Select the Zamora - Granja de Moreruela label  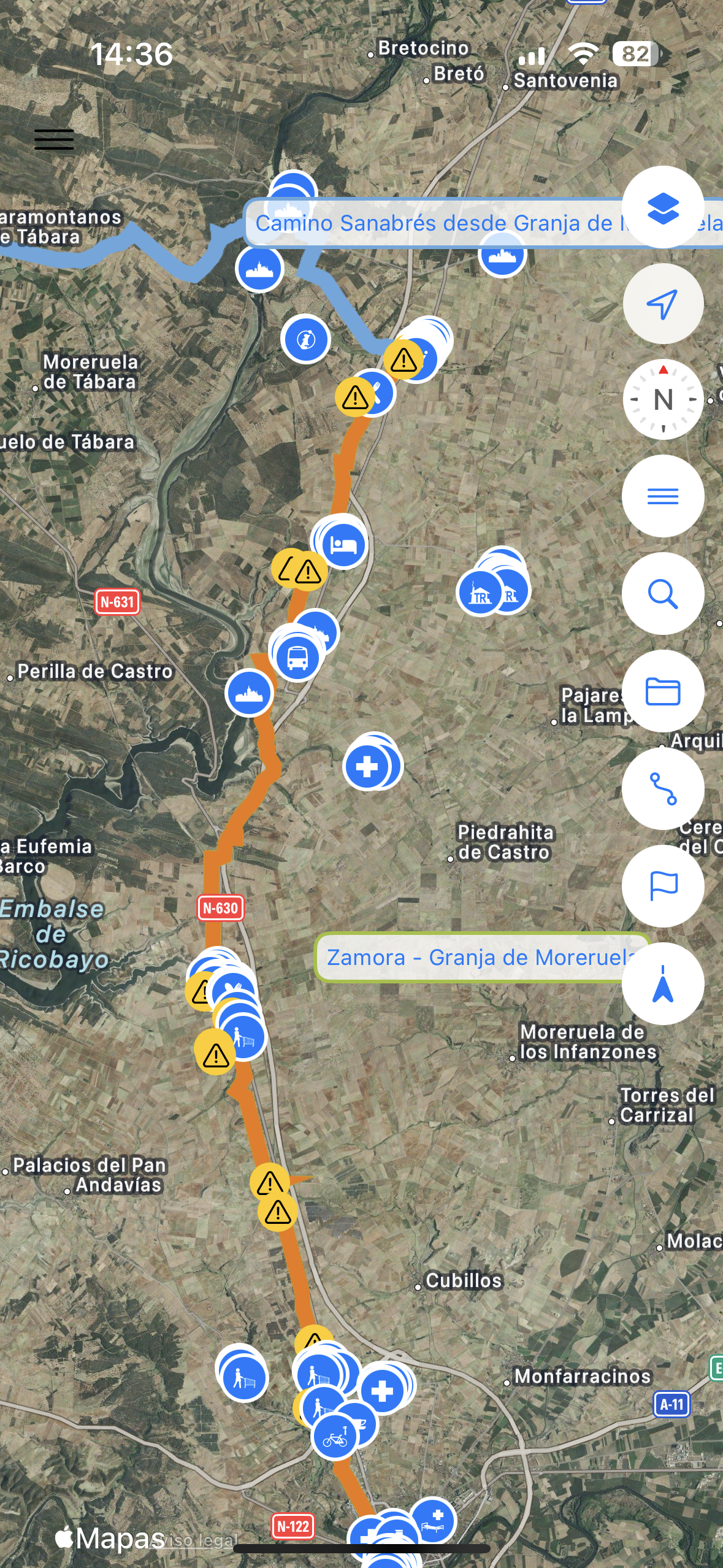[x=472, y=958]
